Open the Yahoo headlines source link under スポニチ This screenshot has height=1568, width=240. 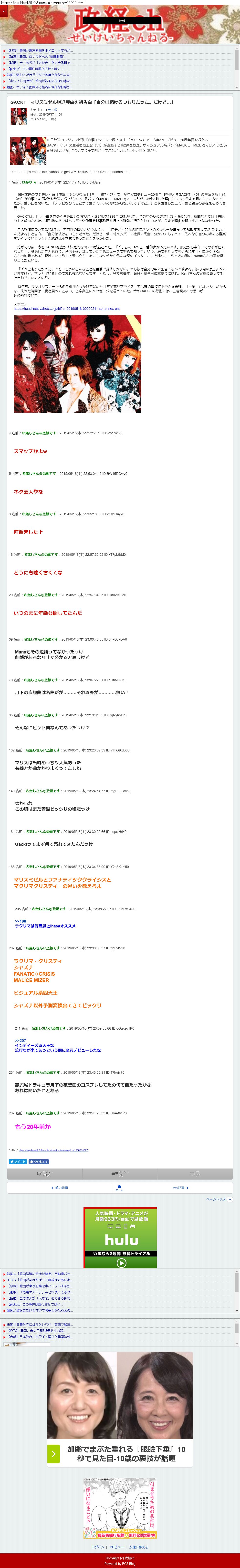tap(66, 309)
